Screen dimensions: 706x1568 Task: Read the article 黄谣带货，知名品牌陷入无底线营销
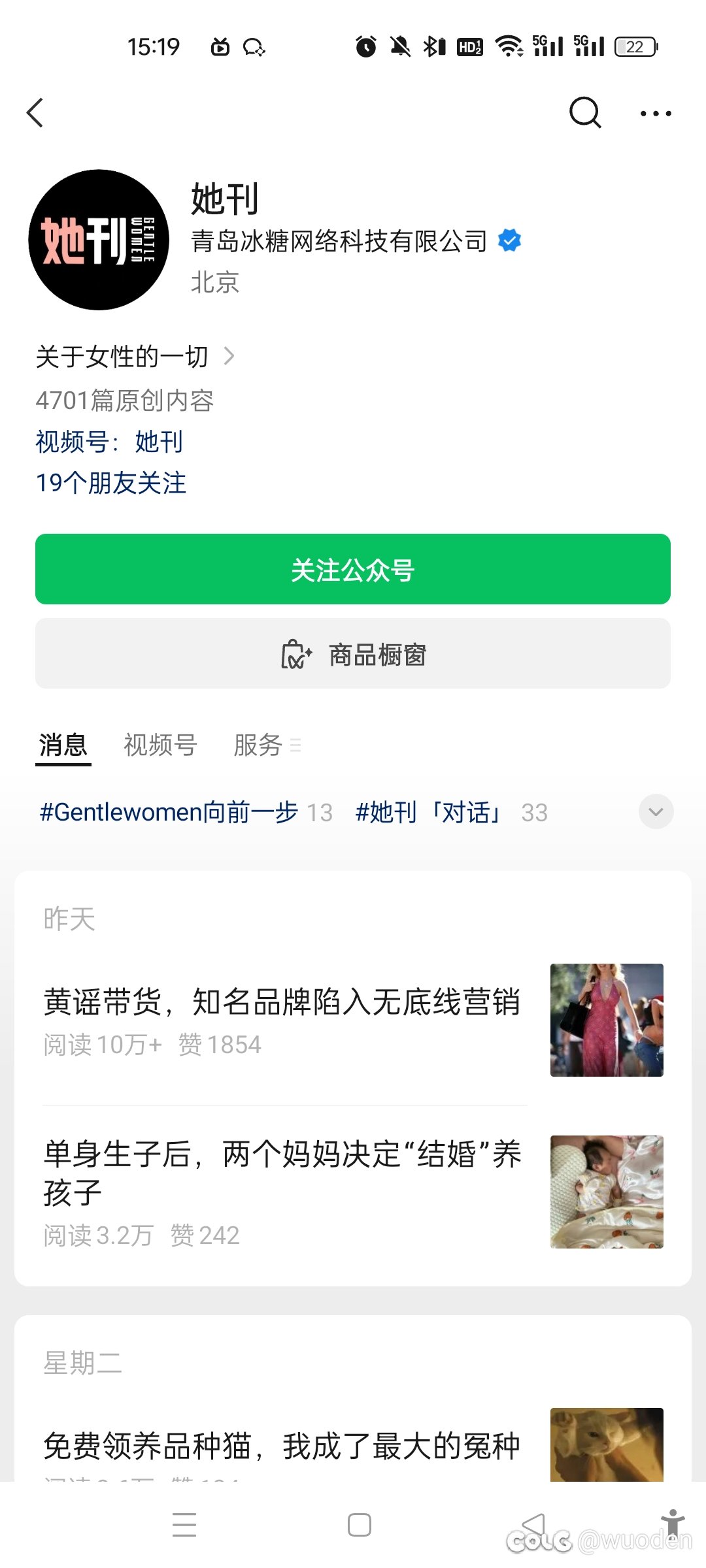click(353, 1021)
